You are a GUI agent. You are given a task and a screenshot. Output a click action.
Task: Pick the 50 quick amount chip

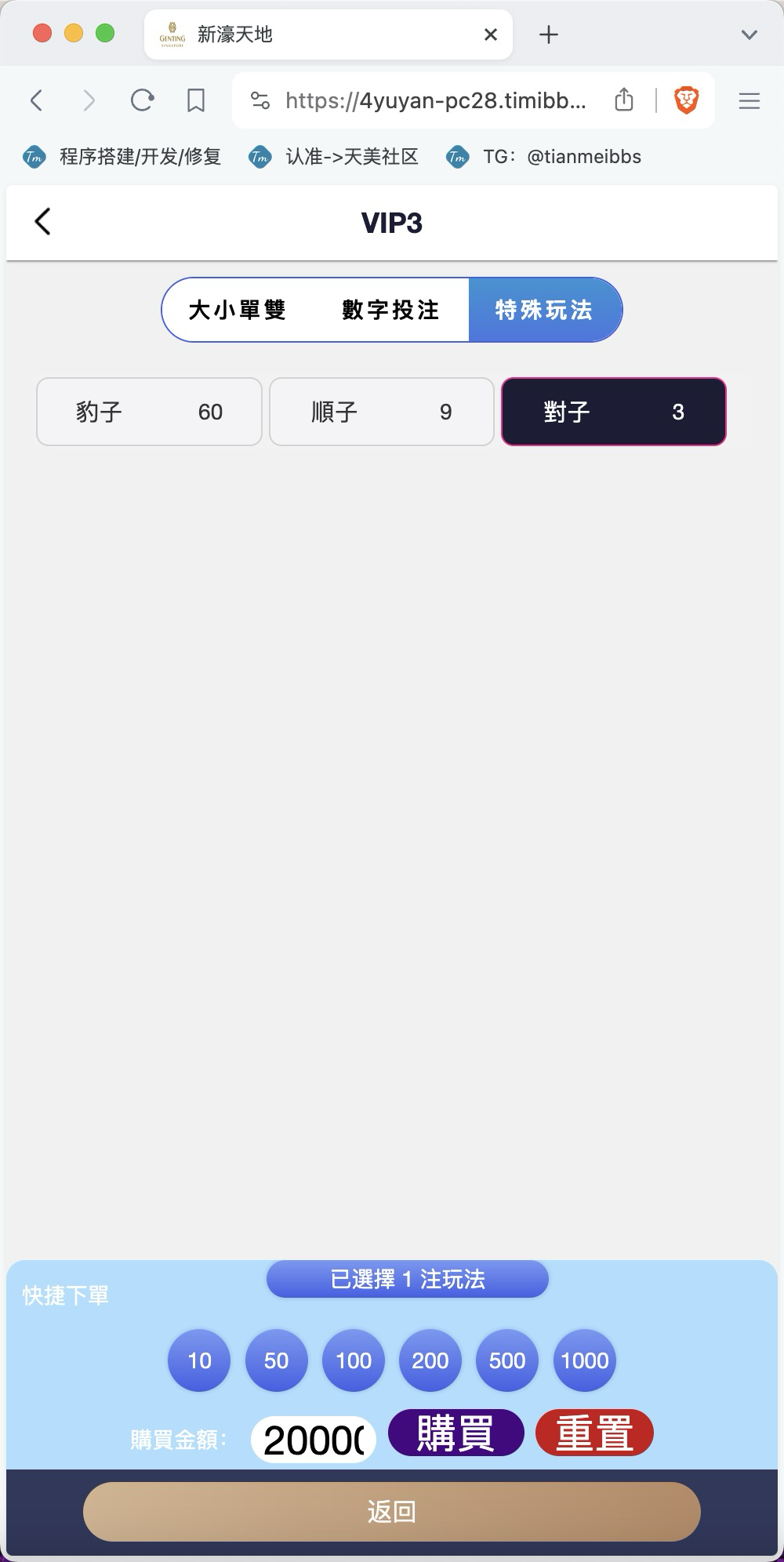point(276,1360)
